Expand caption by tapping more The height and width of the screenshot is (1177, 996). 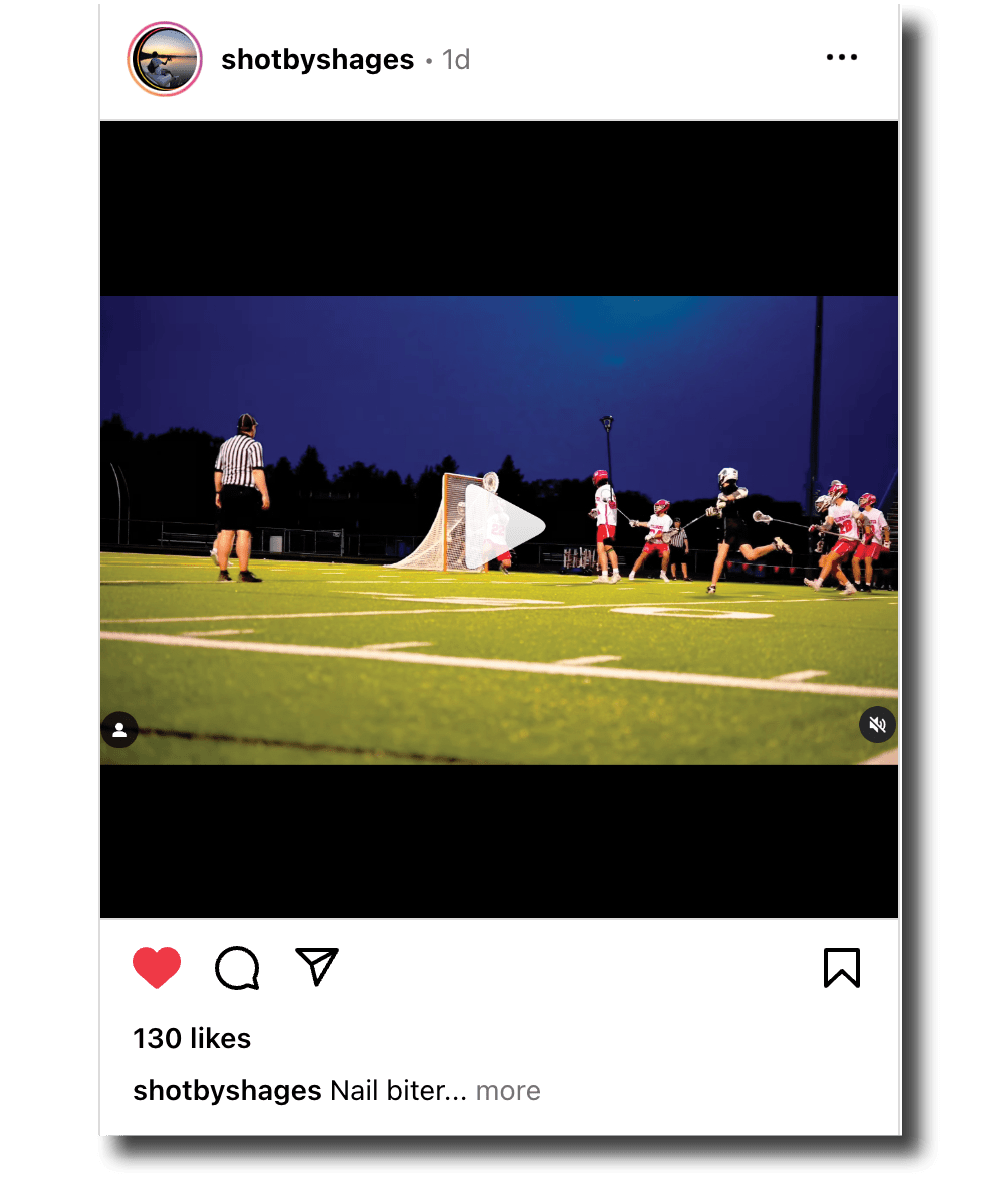(508, 1090)
